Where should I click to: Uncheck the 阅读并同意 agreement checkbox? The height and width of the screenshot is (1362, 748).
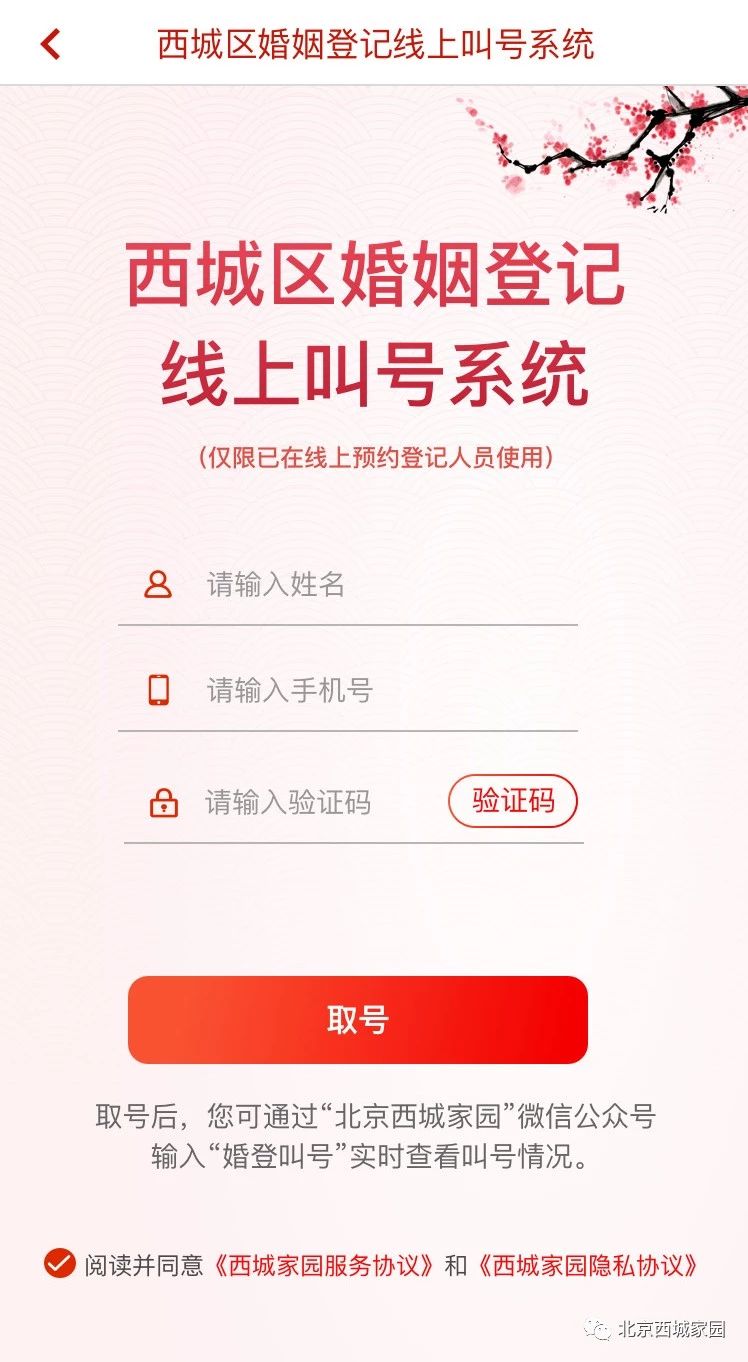tap(60, 1264)
